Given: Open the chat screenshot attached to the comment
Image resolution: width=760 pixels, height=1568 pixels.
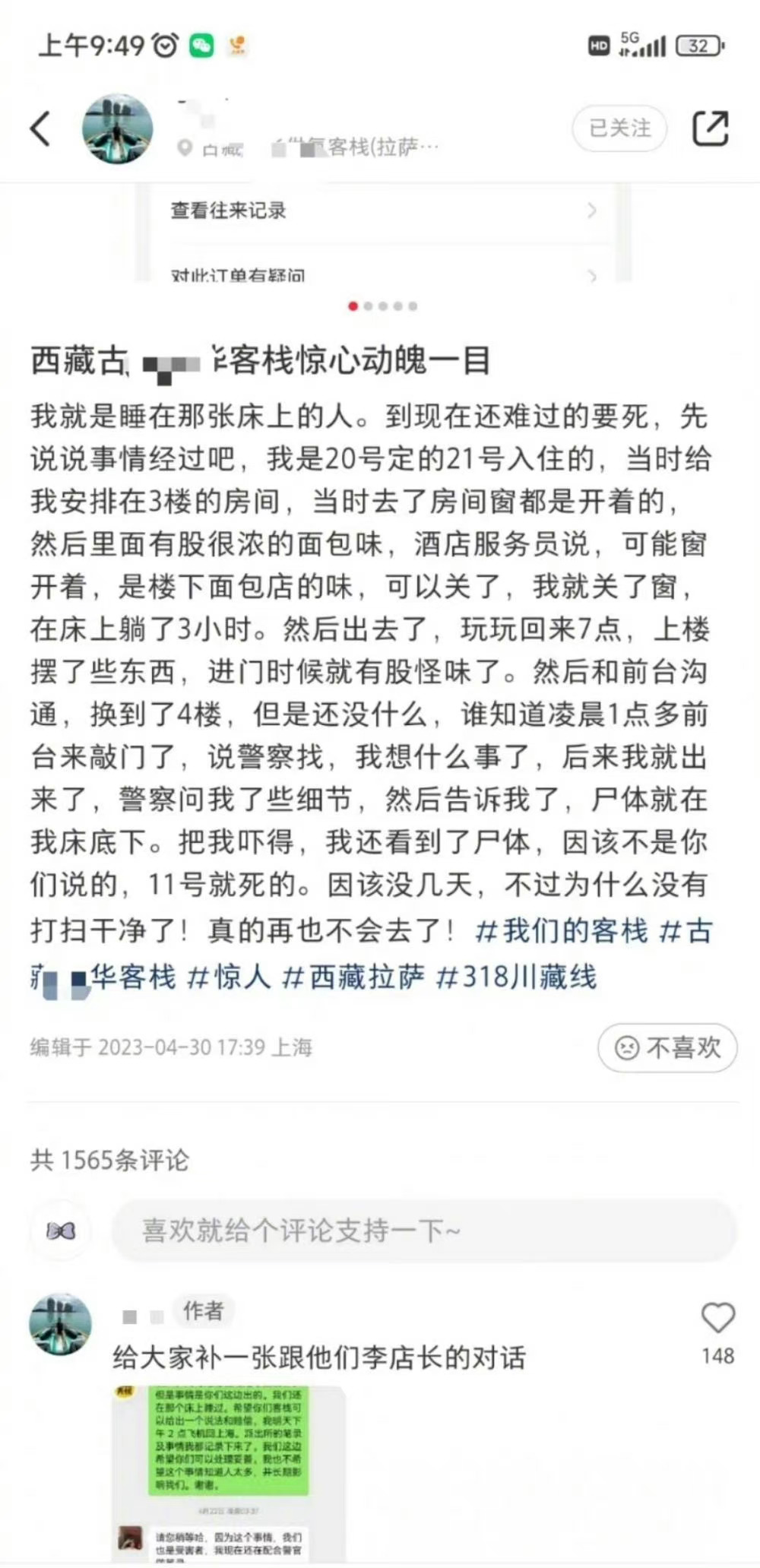Looking at the screenshot, I should 229,1473.
